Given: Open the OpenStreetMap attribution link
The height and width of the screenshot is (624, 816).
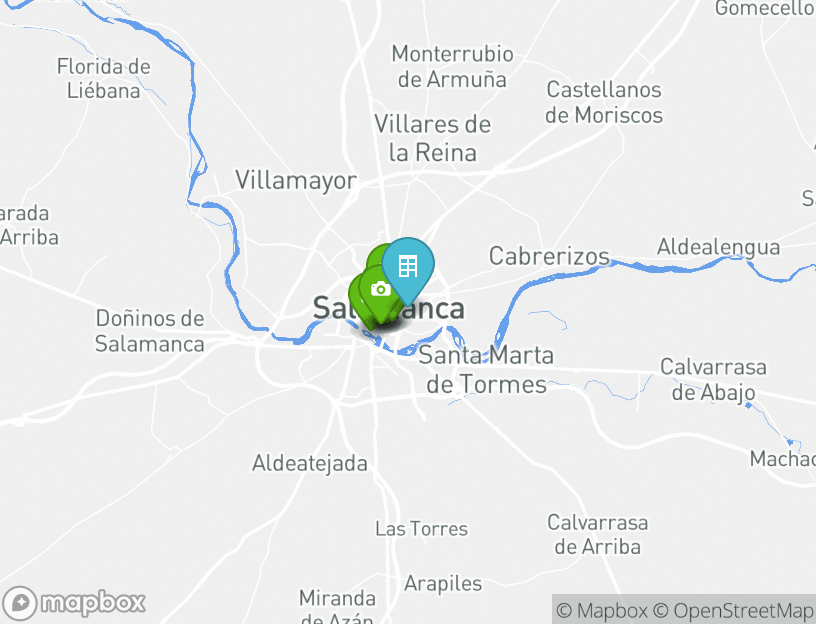Looking at the screenshot, I should 733,610.
